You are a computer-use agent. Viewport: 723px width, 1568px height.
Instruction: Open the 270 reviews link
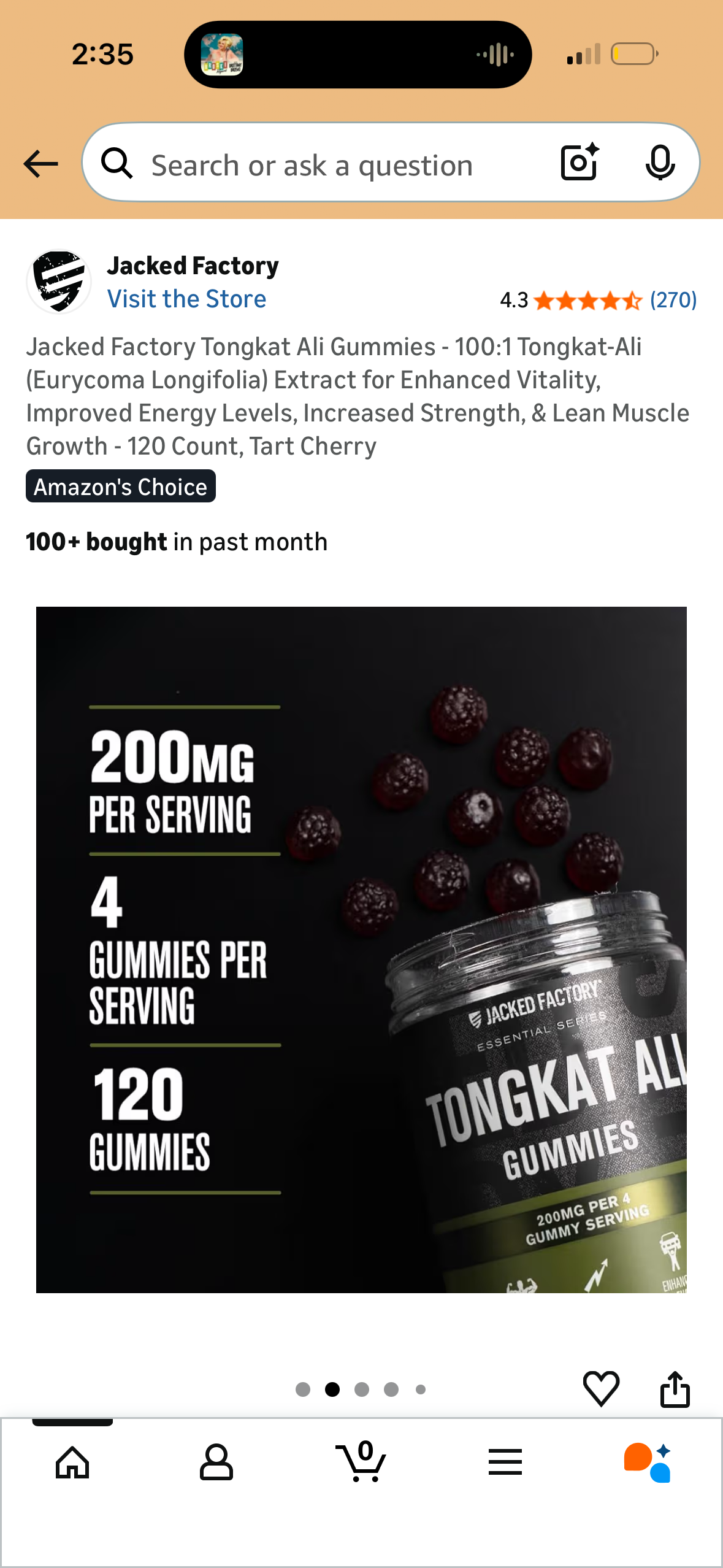coord(673,300)
